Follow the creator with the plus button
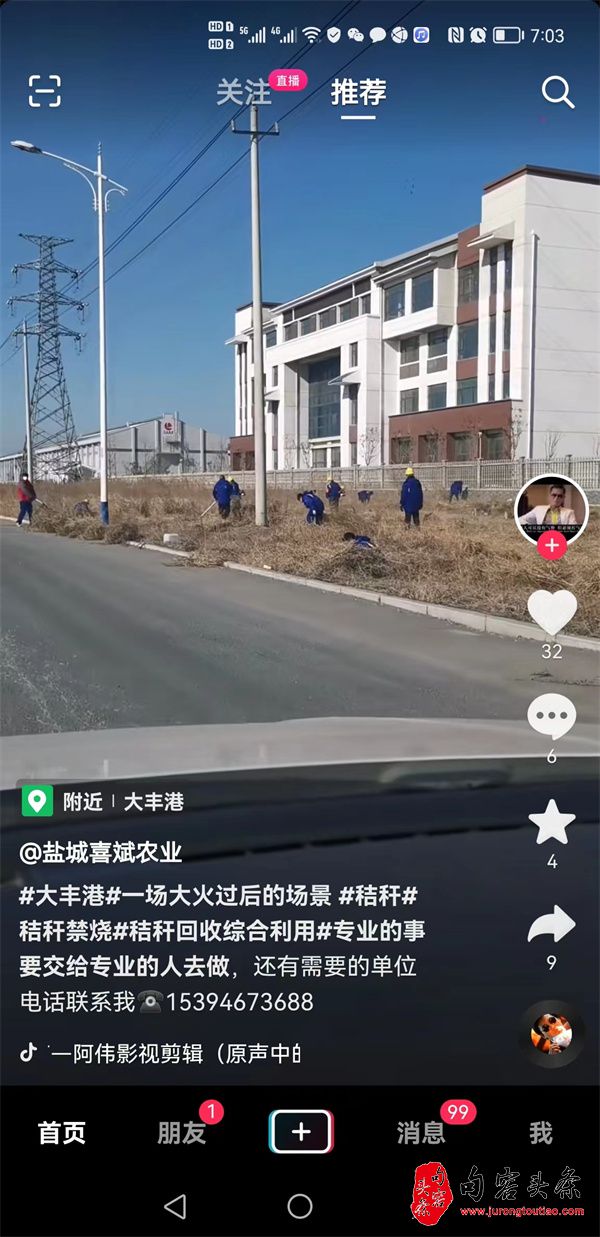The width and height of the screenshot is (600, 1237). click(x=551, y=546)
